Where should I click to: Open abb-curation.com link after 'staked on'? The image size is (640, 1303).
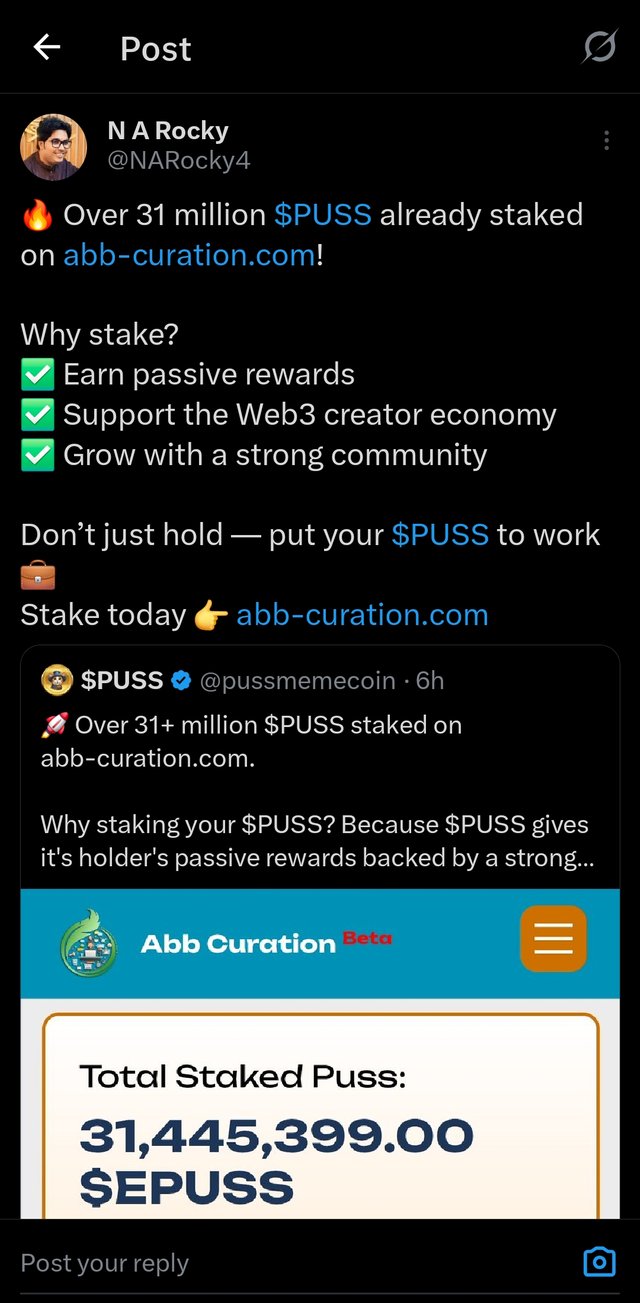[x=189, y=255]
